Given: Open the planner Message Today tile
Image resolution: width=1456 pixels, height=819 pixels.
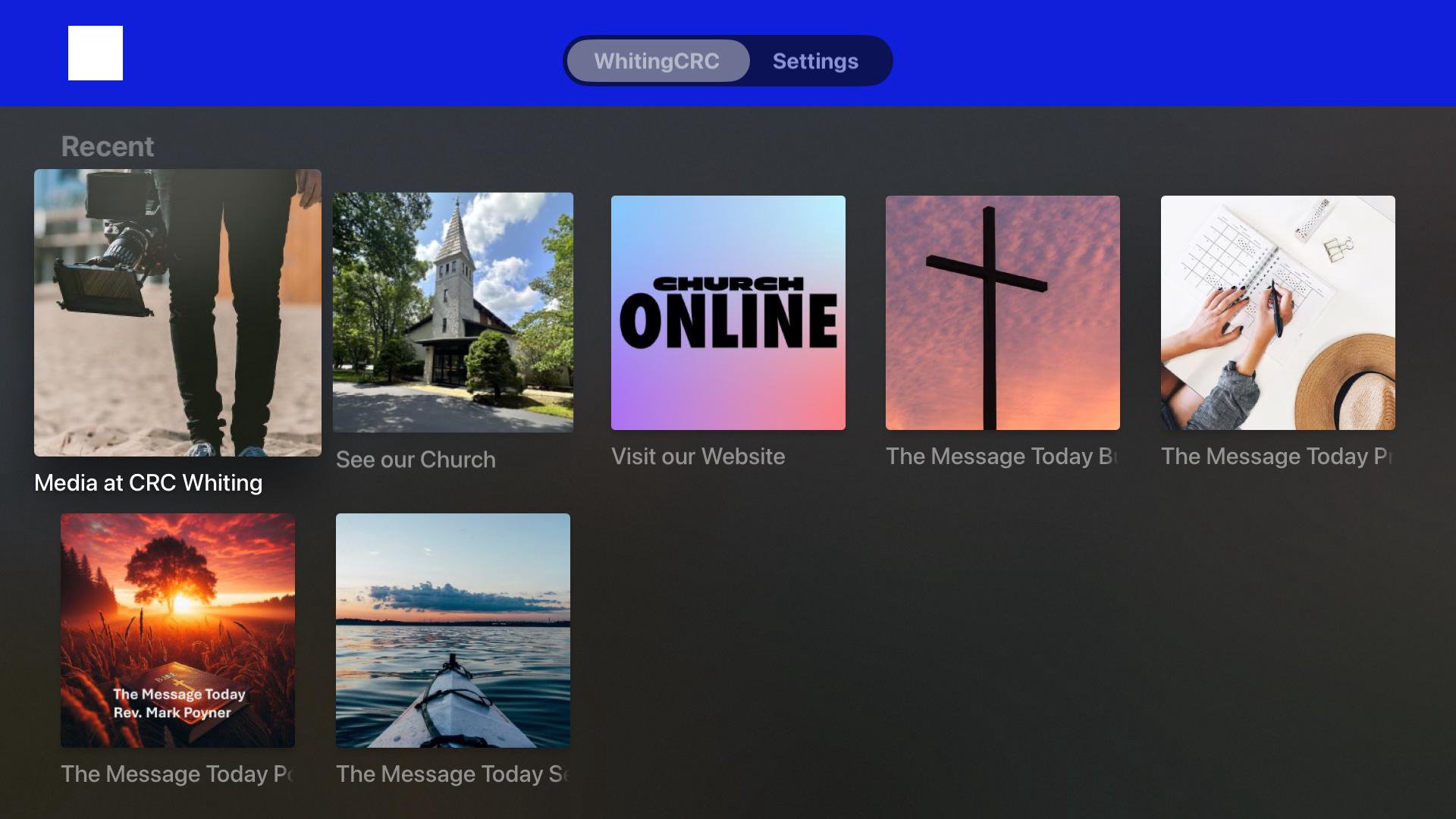Looking at the screenshot, I should tap(1278, 312).
